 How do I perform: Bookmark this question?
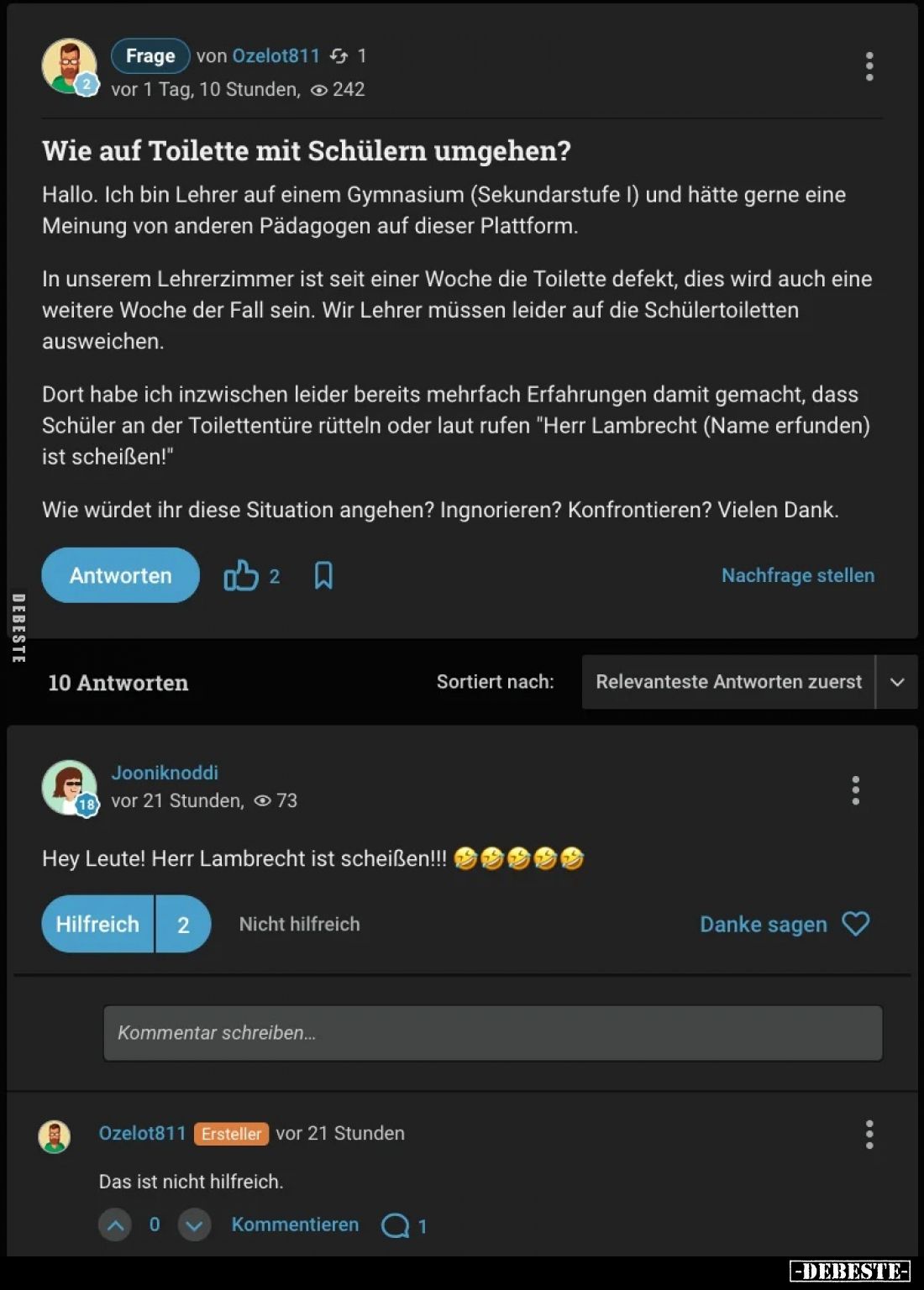(323, 576)
